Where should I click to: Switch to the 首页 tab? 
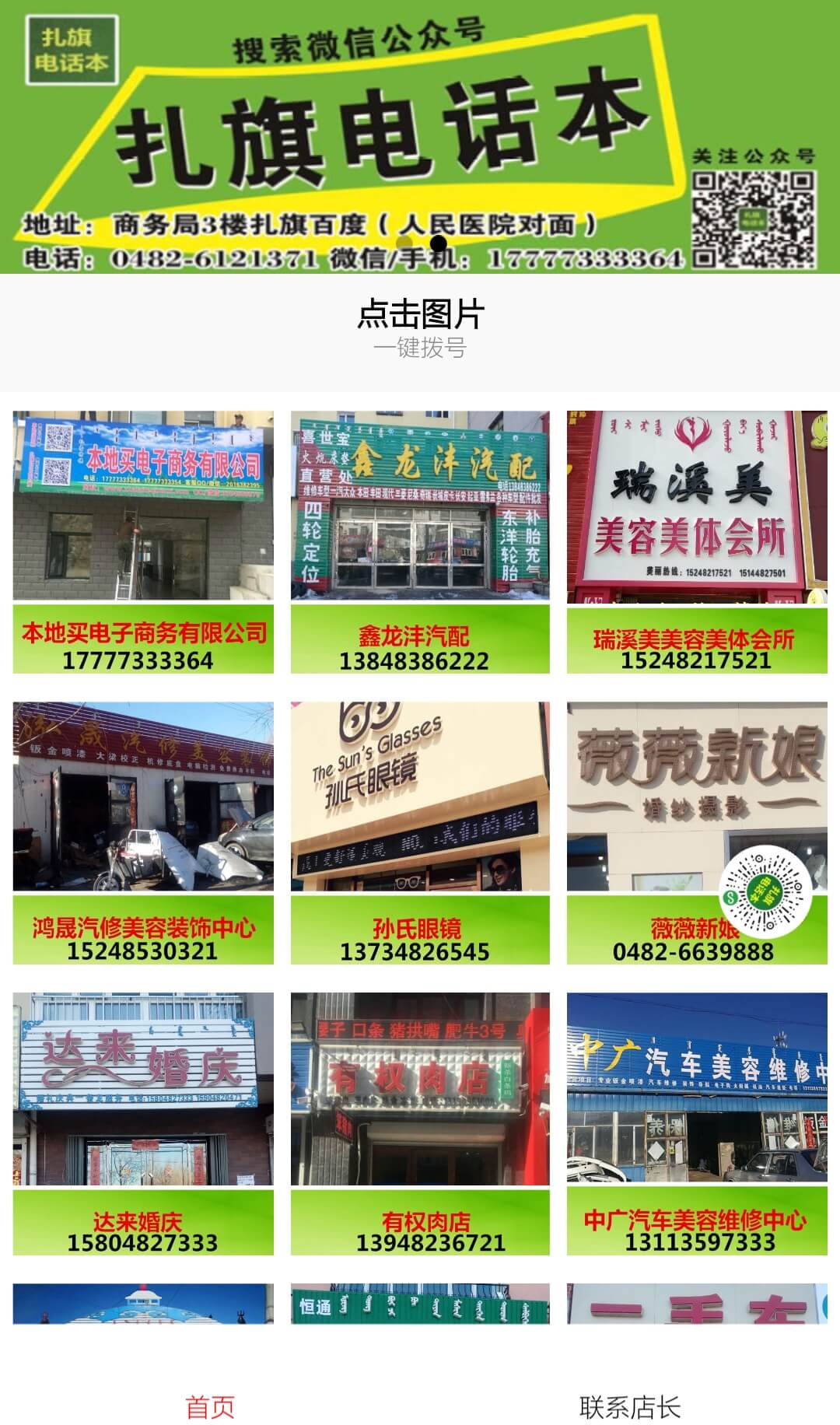tap(210, 1406)
